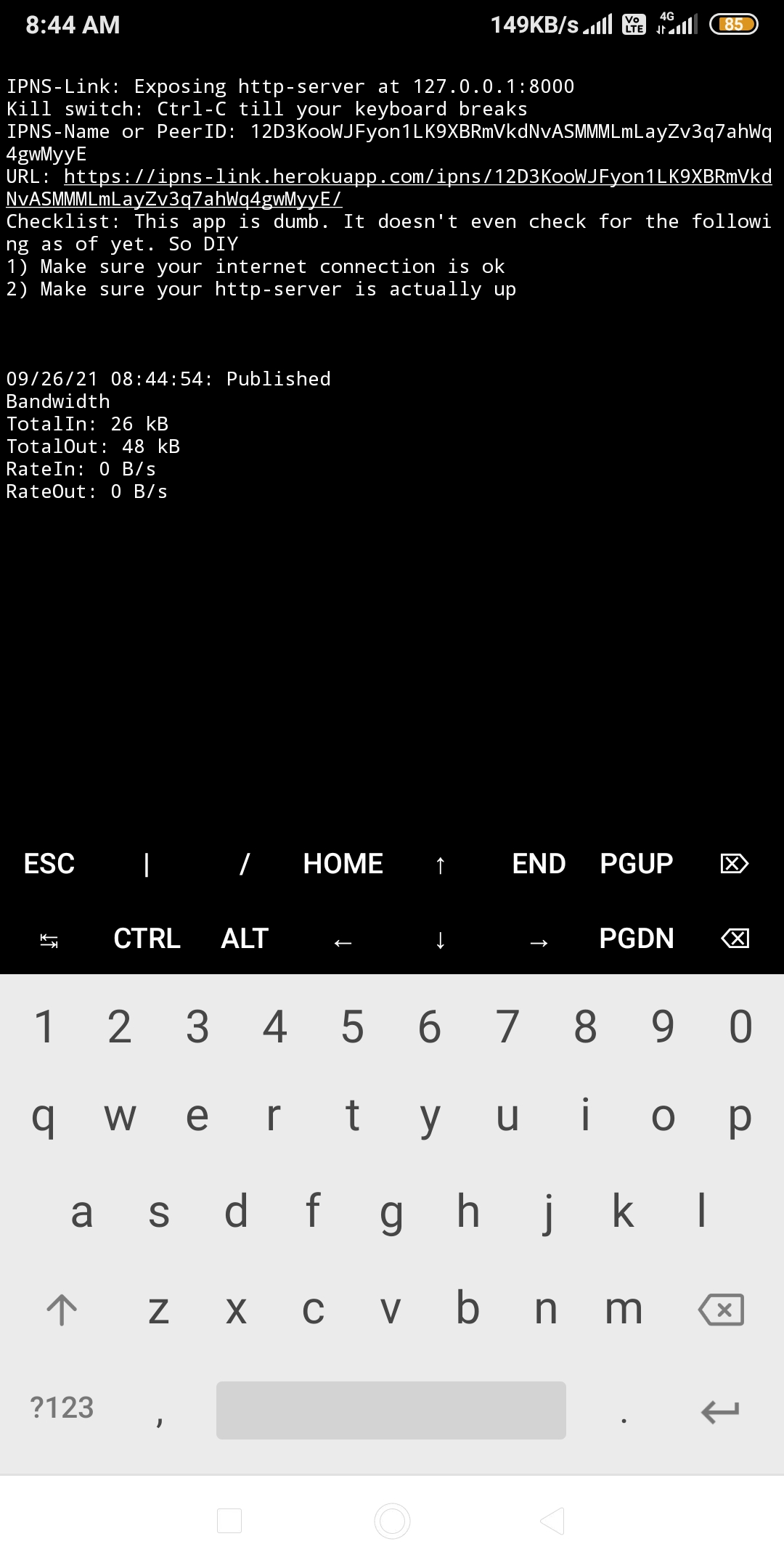
Task: Tap the left arrow extra key
Action: tap(343, 942)
